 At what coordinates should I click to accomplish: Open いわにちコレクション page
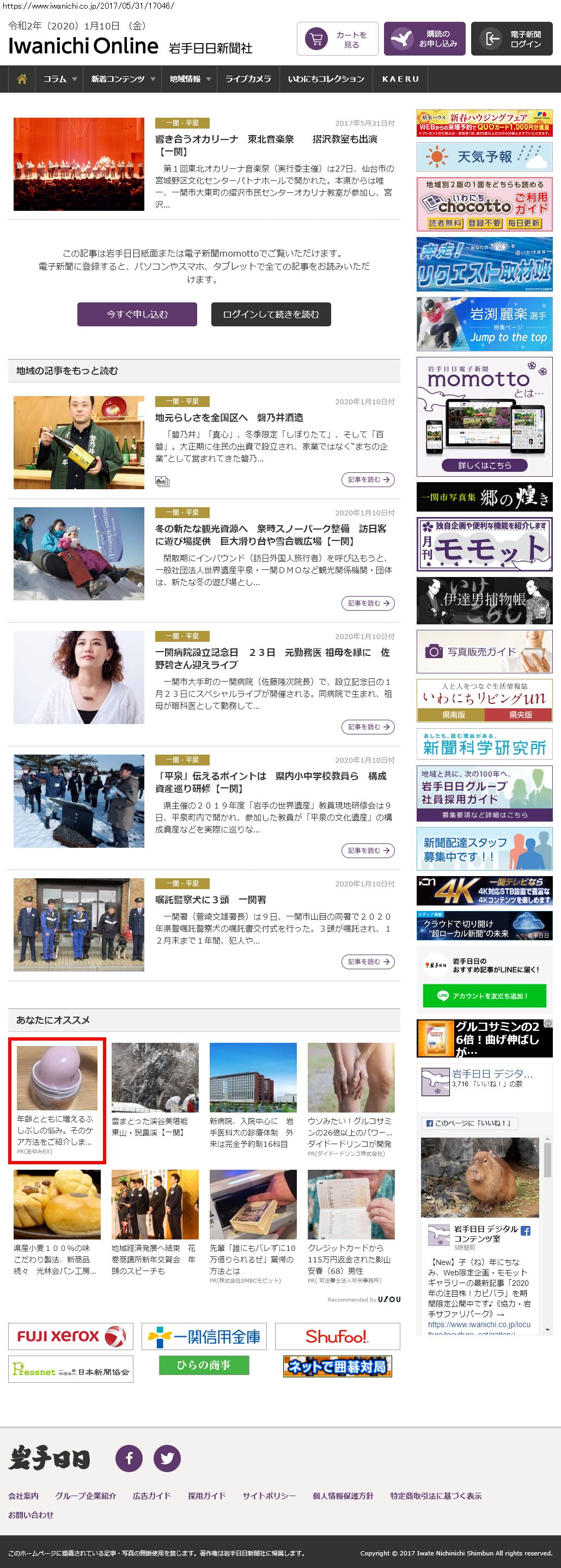tap(326, 79)
